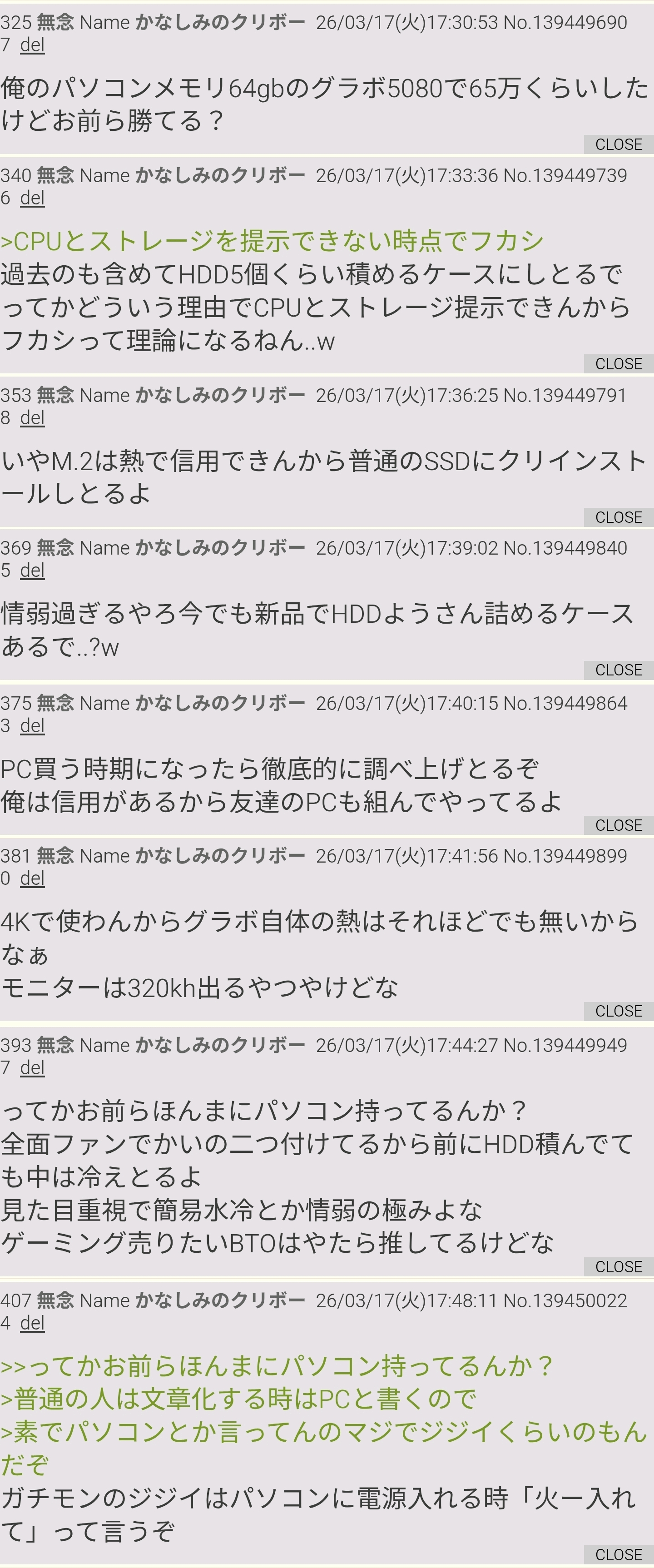Tap del link on post No.139449949

(32, 1067)
